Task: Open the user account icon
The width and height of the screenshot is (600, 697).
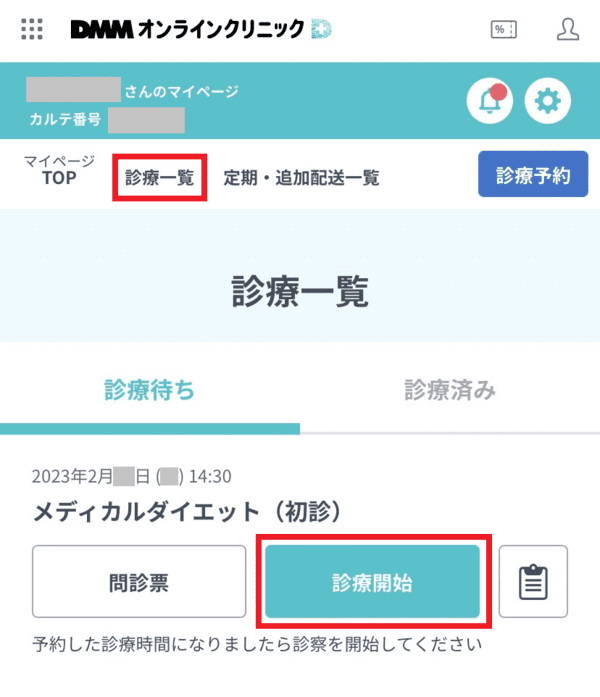Action: pyautogui.click(x=568, y=29)
